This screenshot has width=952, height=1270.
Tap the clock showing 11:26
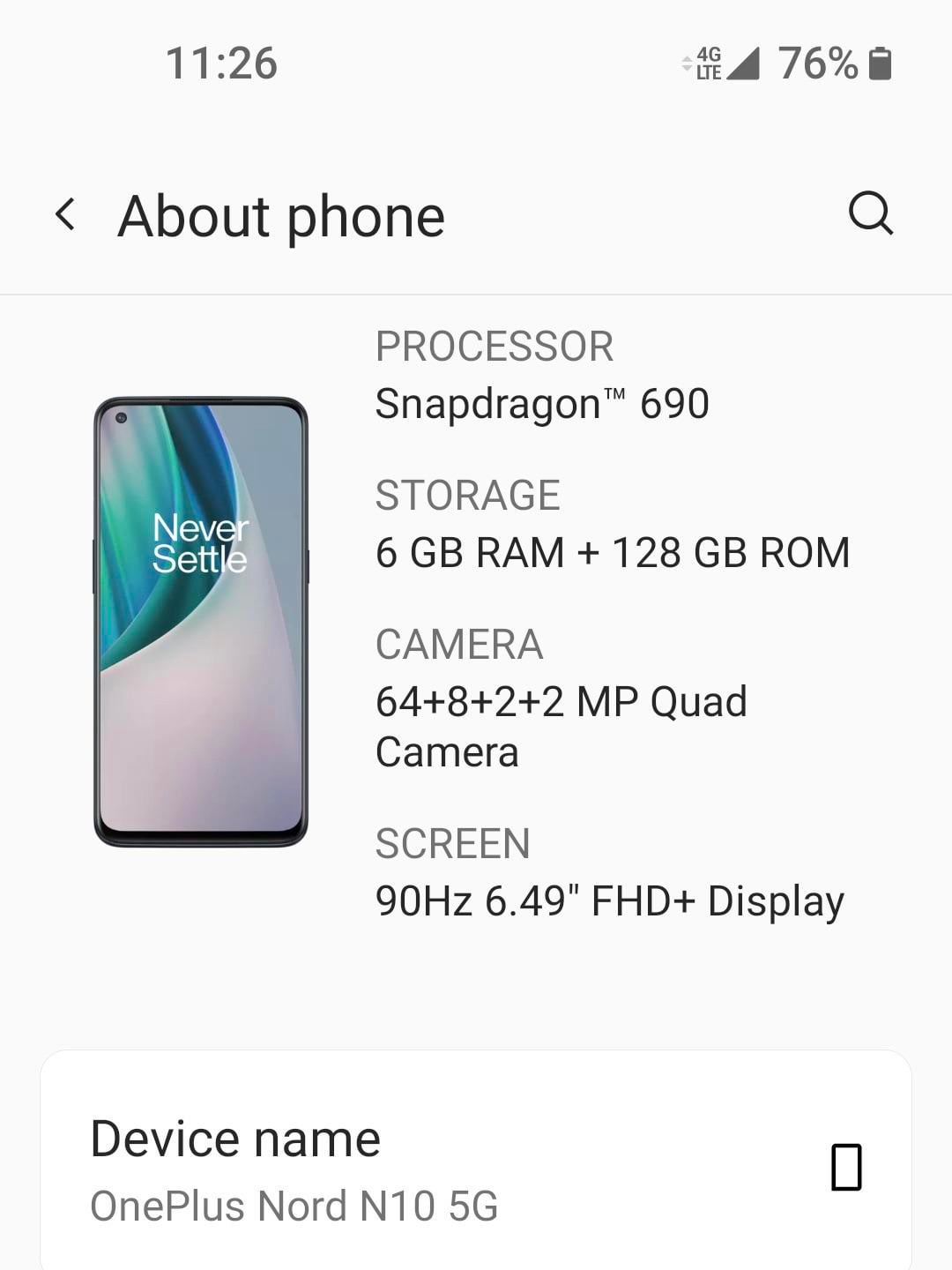[219, 63]
